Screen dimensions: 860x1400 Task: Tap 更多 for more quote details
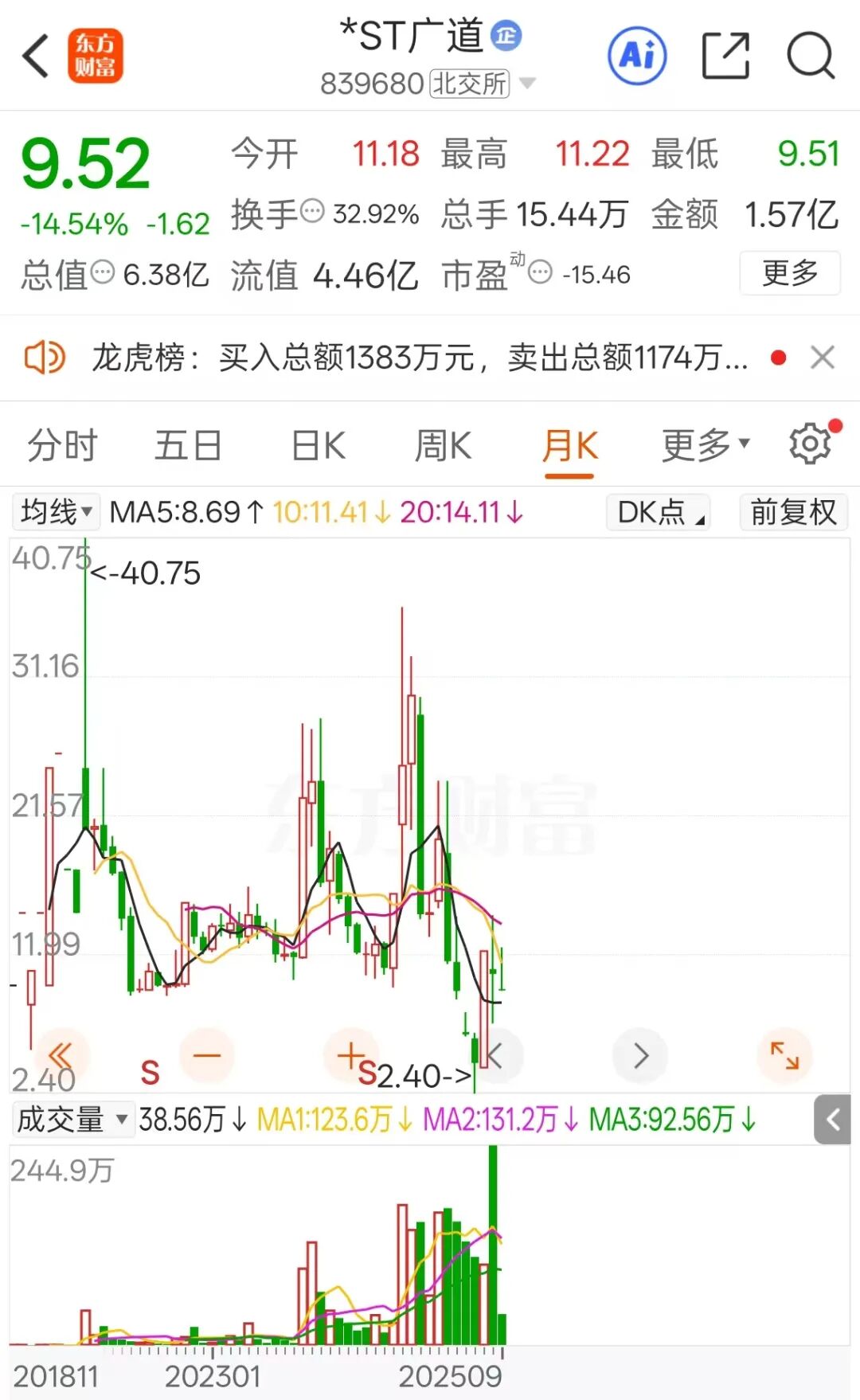tap(789, 273)
